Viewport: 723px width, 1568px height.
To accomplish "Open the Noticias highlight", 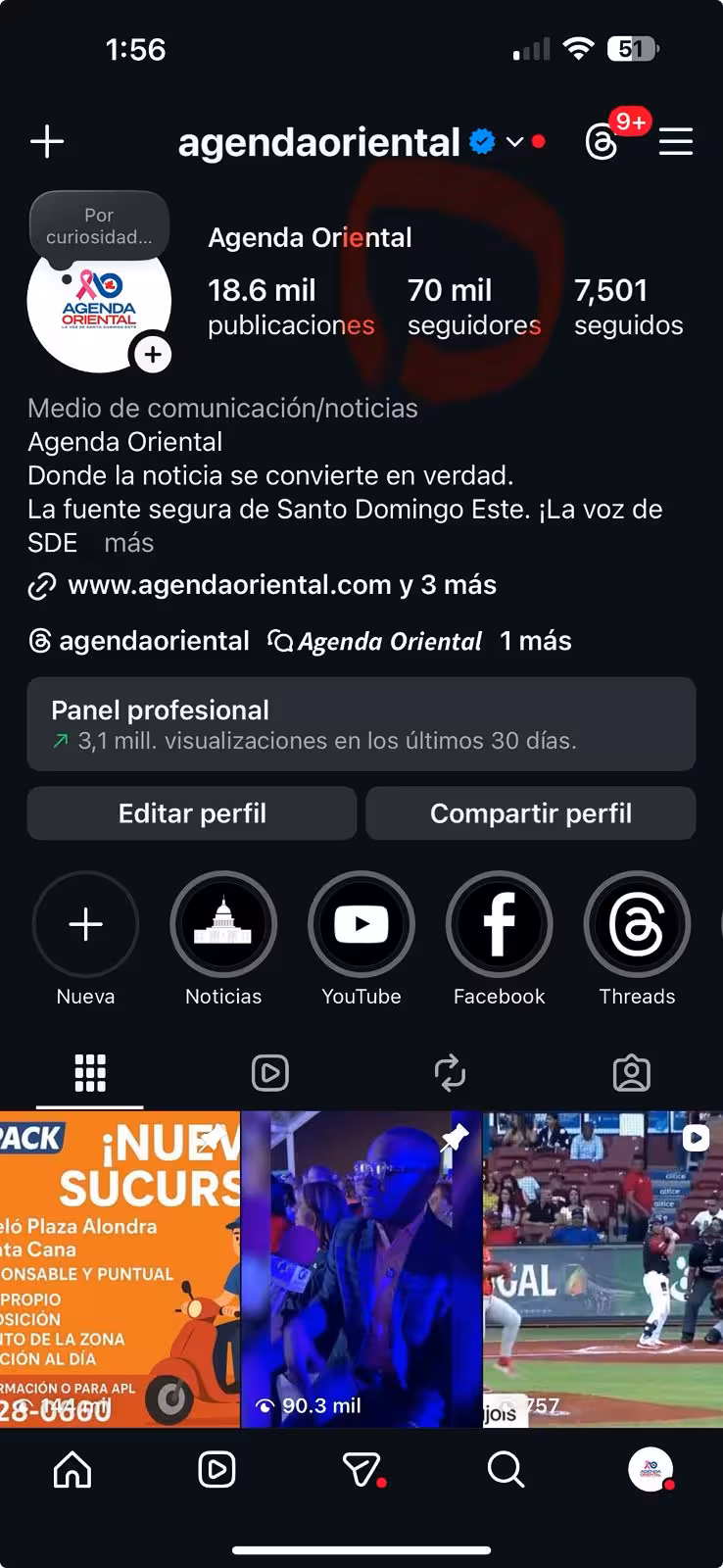I will [223, 924].
